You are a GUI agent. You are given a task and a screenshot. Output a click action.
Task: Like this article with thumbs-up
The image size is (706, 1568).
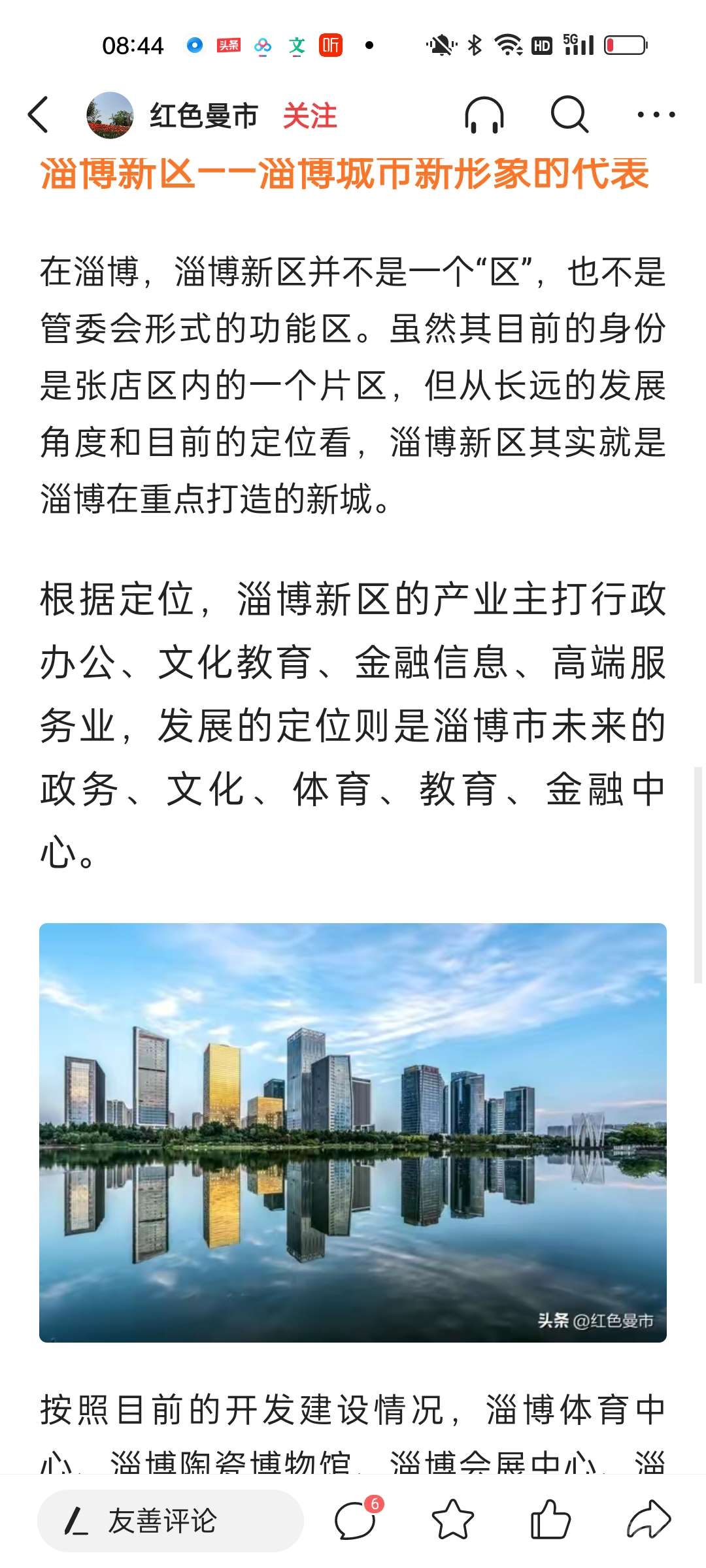tap(550, 1520)
